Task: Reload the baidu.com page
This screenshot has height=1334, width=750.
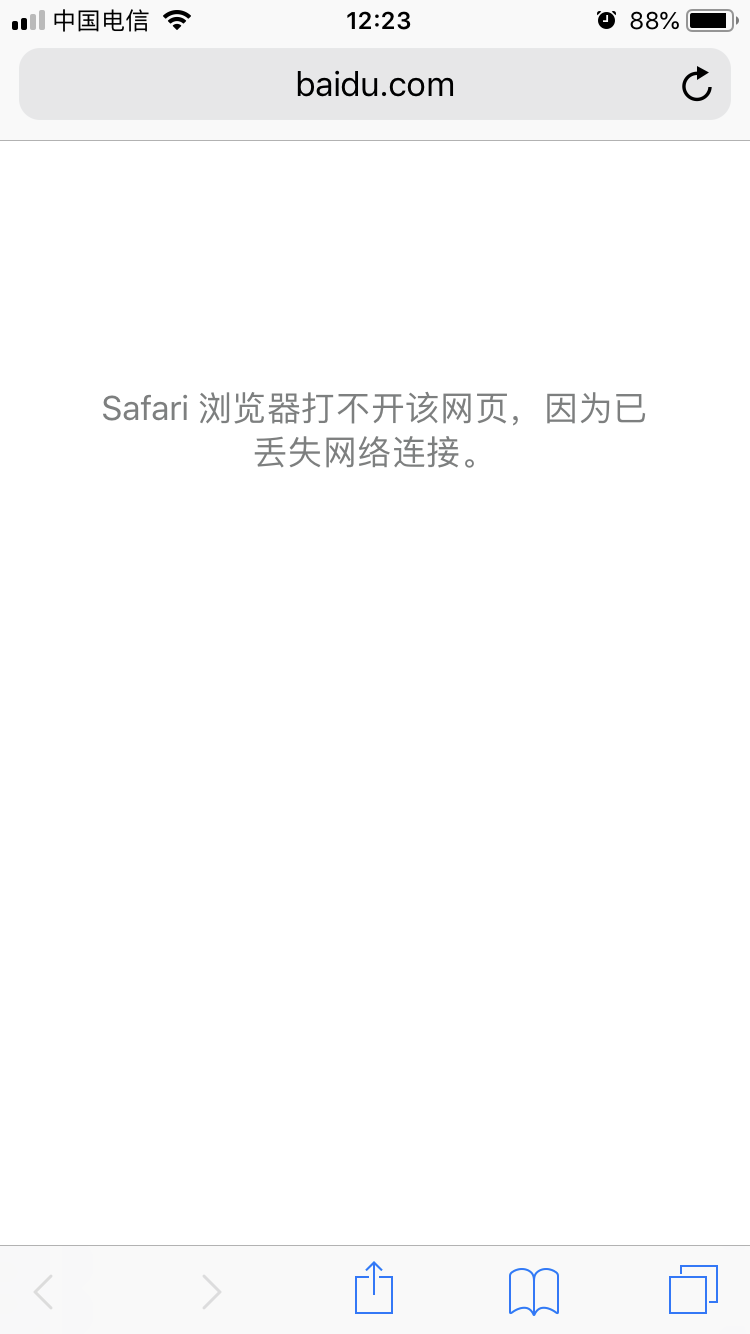Action: click(x=696, y=85)
